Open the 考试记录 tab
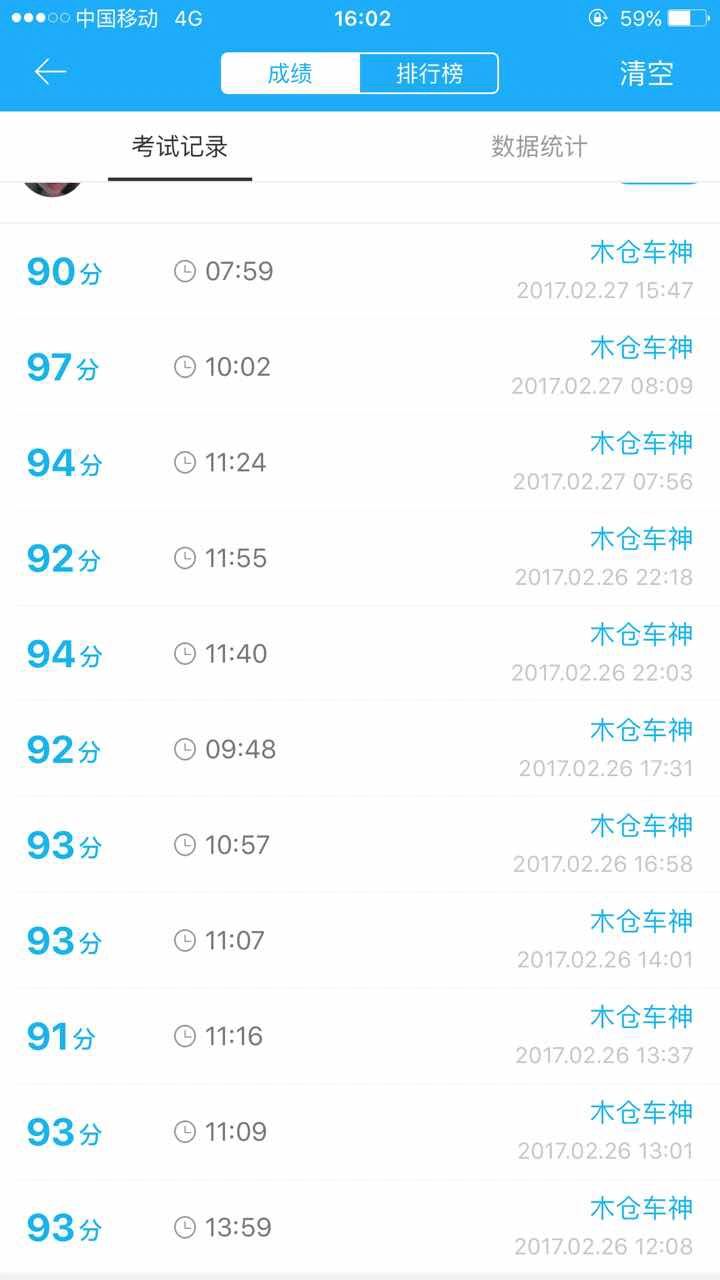720x1280 pixels. (x=180, y=147)
